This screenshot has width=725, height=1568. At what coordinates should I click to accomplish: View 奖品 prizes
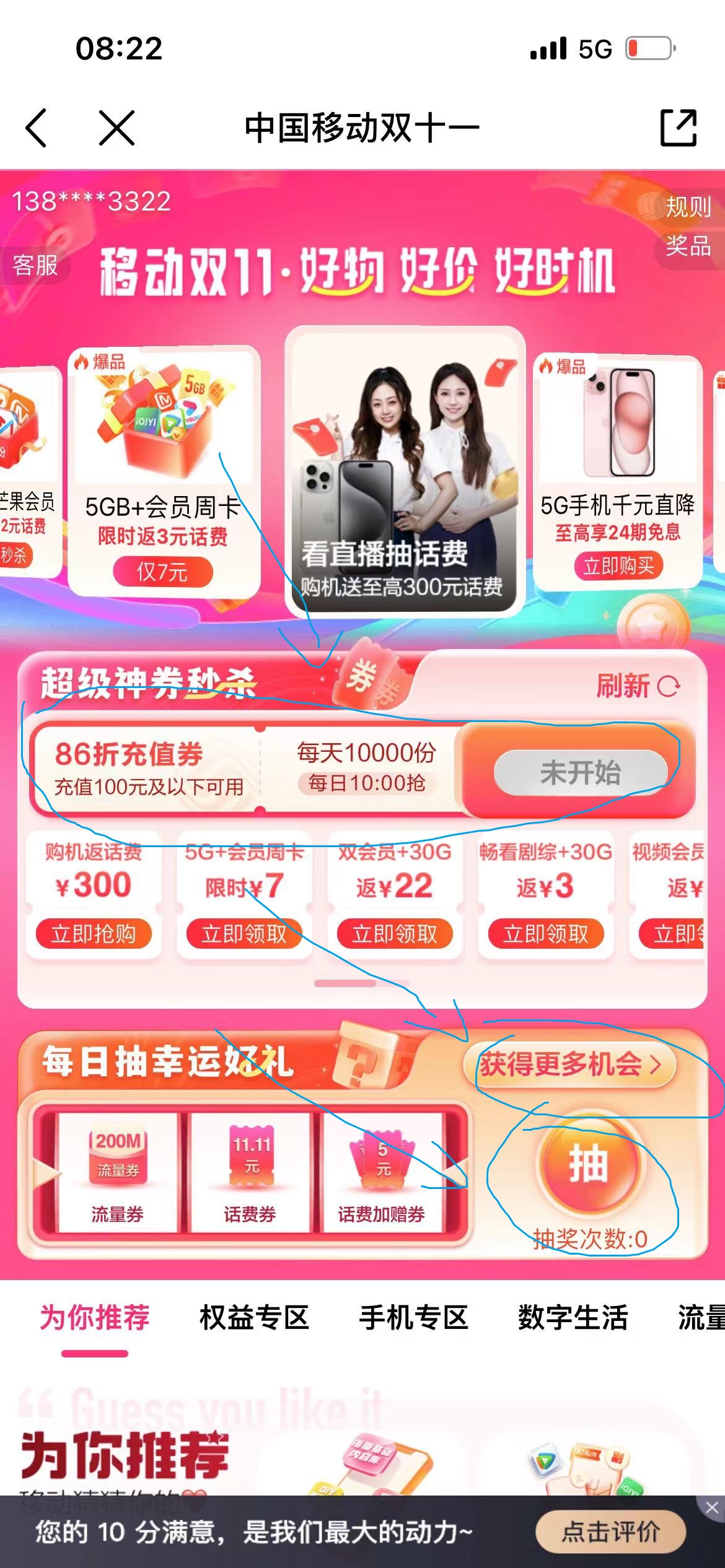click(688, 246)
